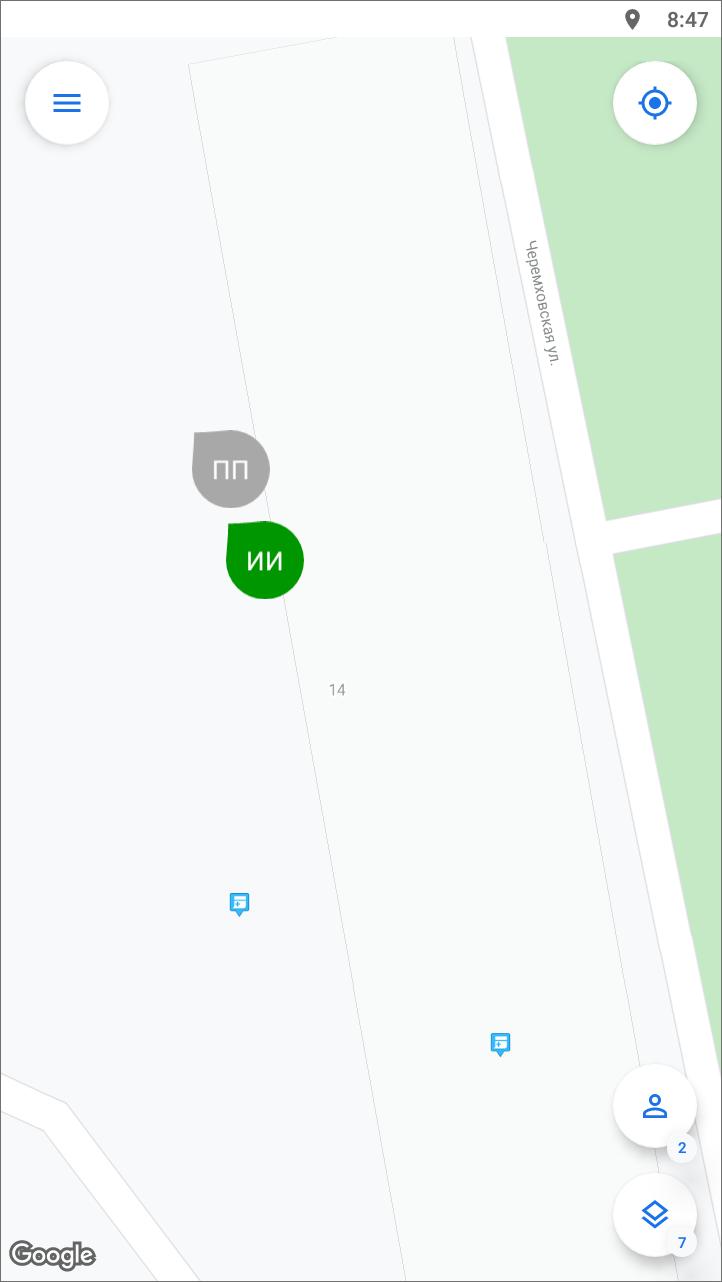Select the gray ПП map marker
This screenshot has height=1282, width=722.
click(231, 469)
